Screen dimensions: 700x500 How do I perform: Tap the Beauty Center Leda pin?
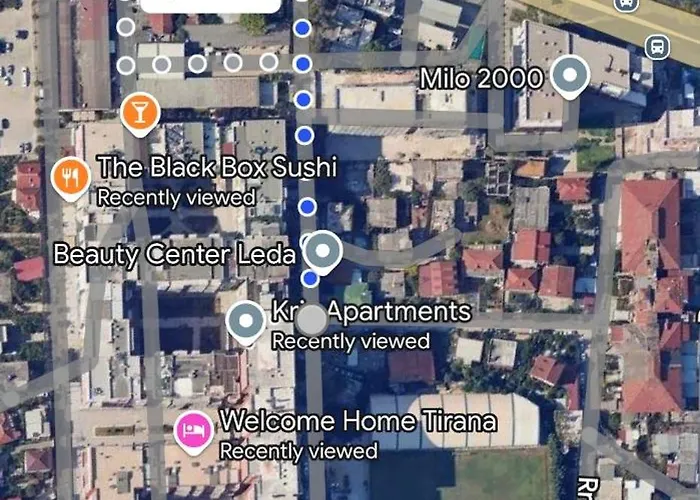click(322, 247)
